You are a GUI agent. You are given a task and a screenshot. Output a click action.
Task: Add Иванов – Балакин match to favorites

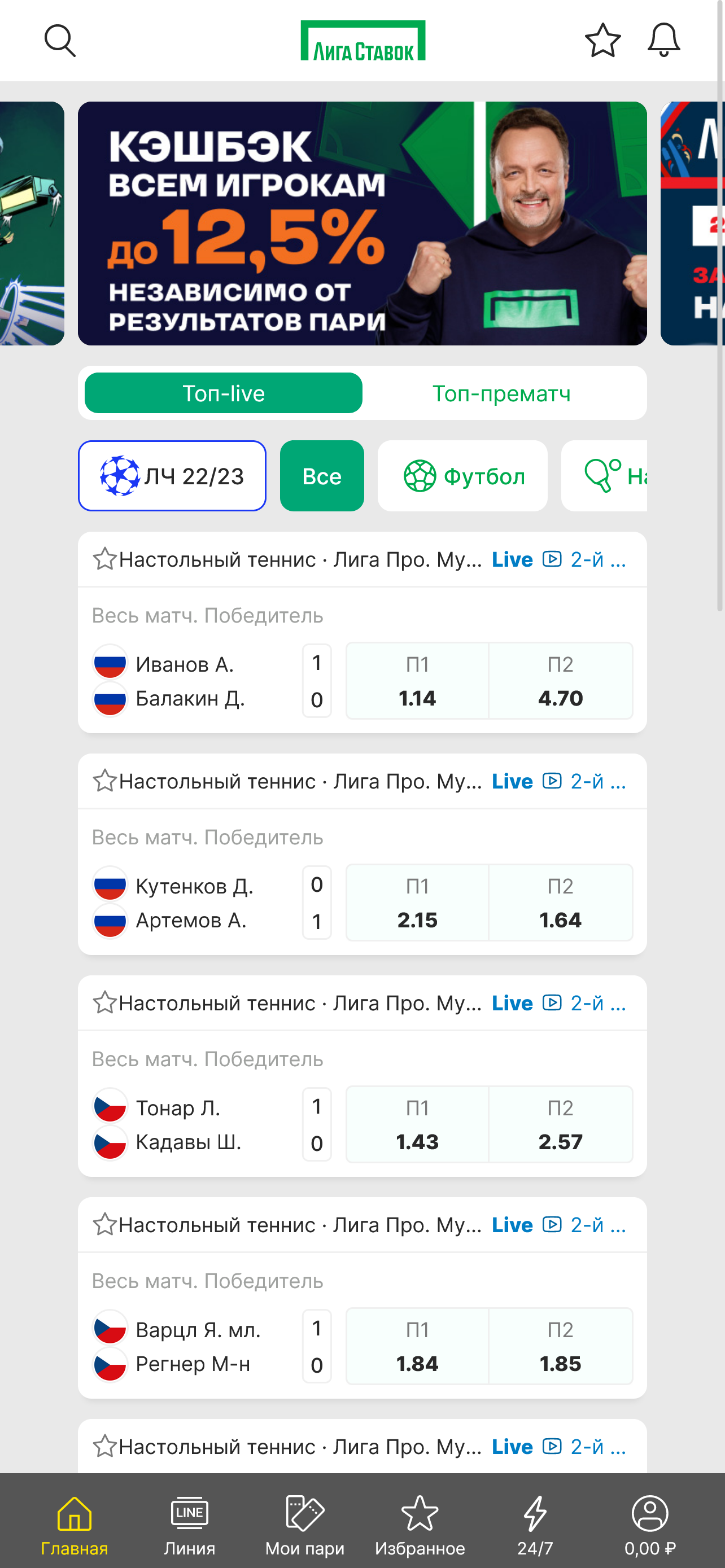pyautogui.click(x=104, y=559)
